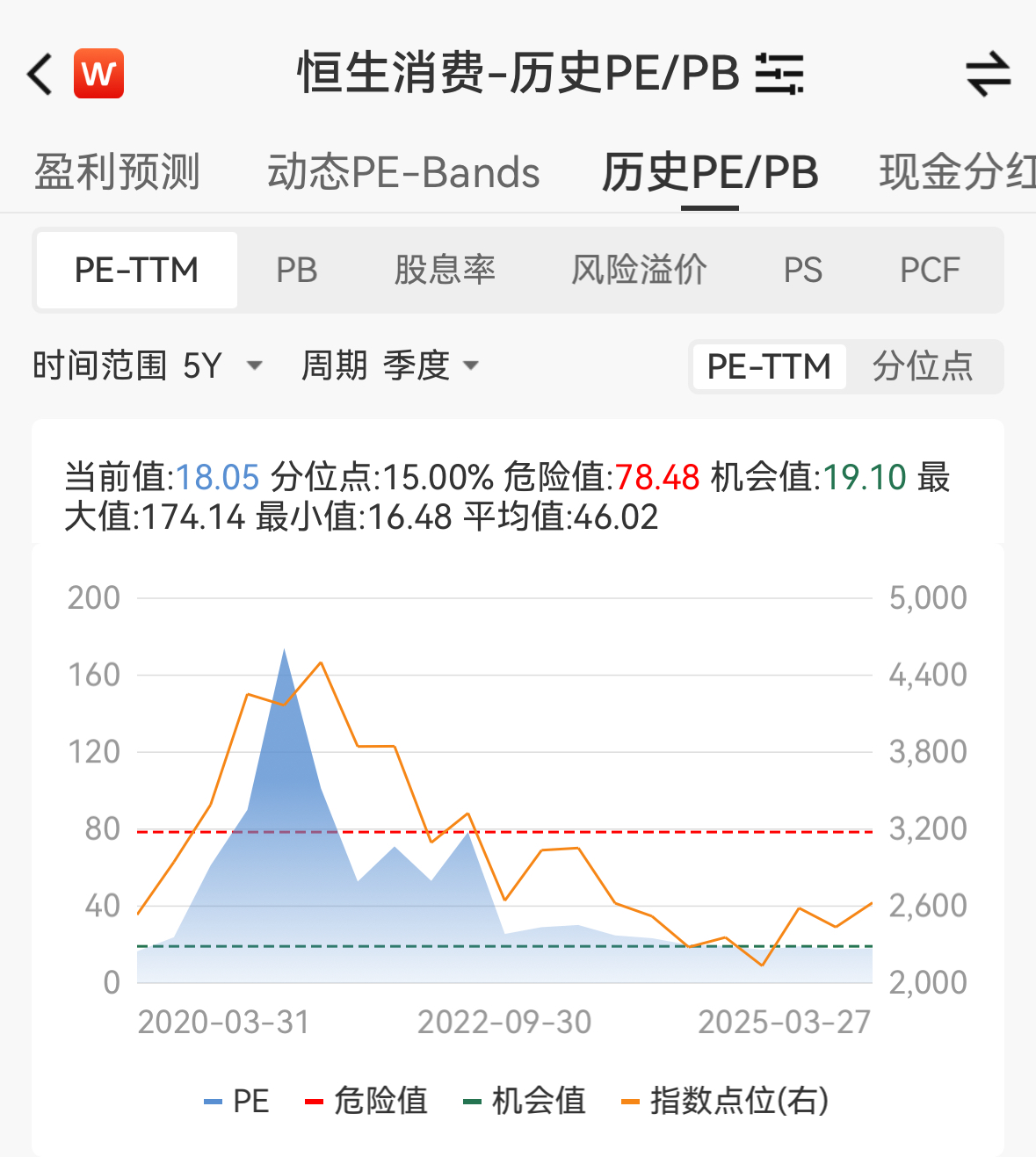Viewport: 1036px width, 1157px height.
Task: Open the red W home icon
Action: point(98,74)
